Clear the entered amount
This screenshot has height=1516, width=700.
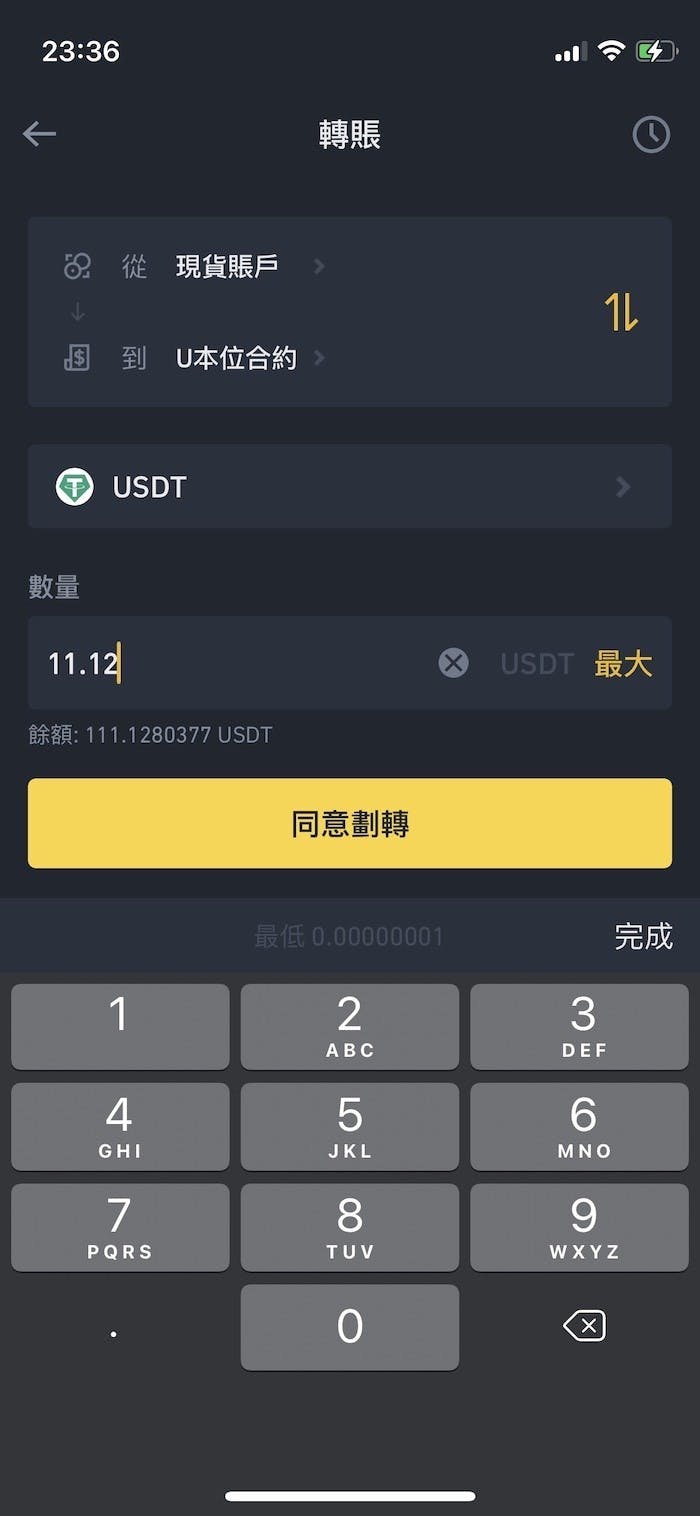[454, 663]
